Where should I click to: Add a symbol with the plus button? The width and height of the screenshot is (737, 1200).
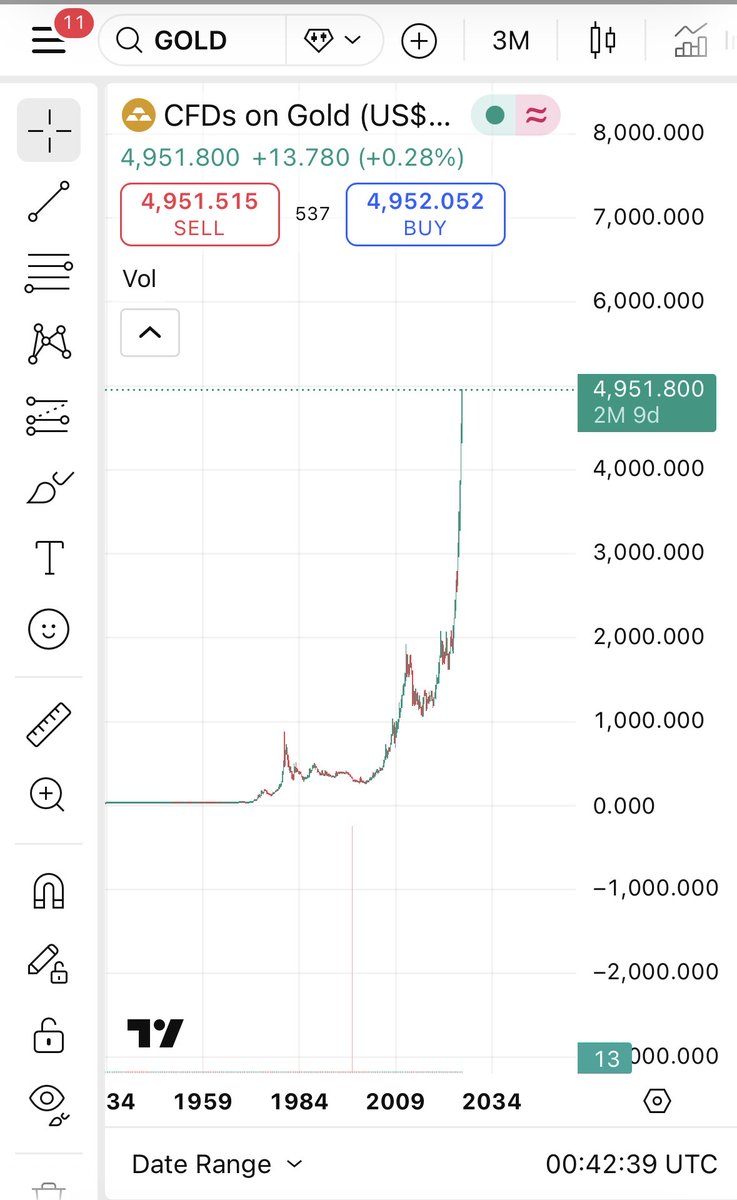coord(419,41)
